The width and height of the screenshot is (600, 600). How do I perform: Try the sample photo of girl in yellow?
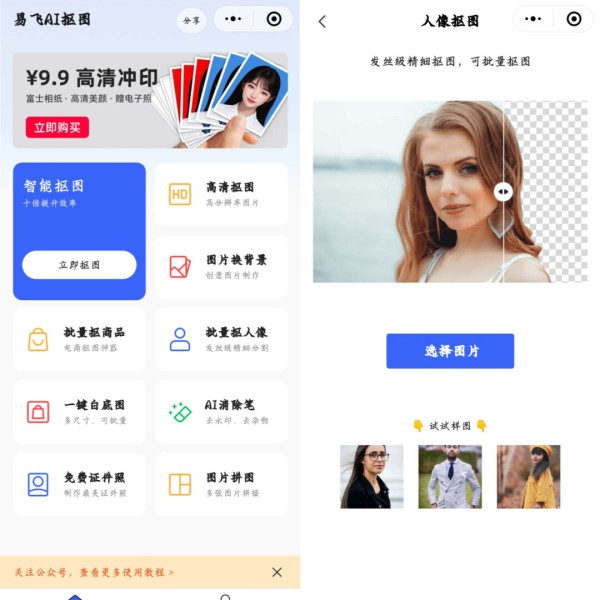tap(528, 477)
